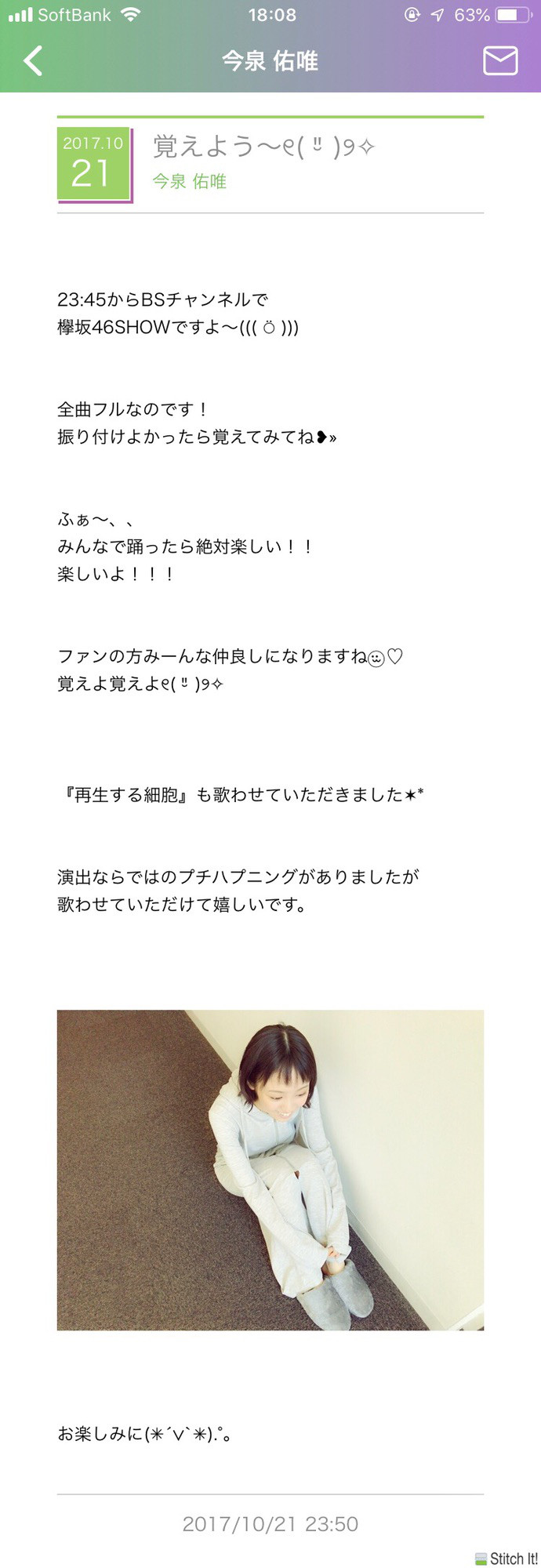
Task: Open the photo in the blog post
Action: (x=270, y=1170)
